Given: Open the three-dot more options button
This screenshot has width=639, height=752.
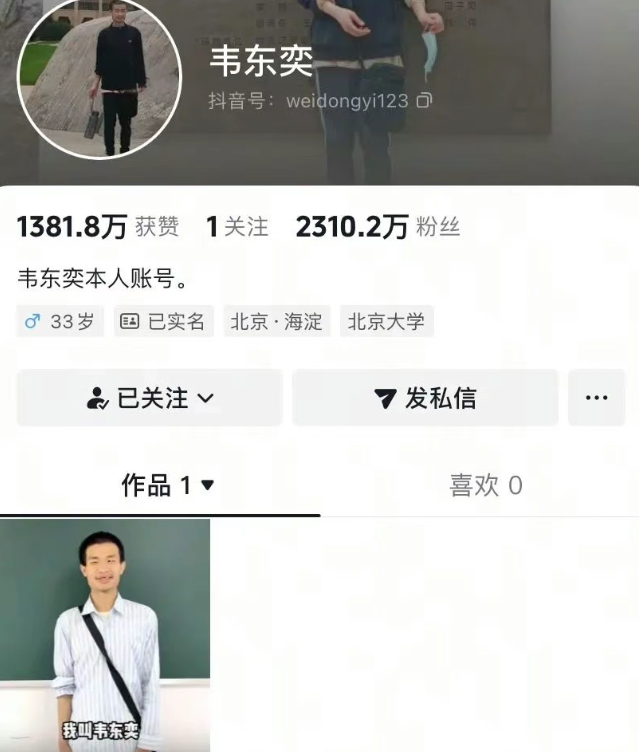Looking at the screenshot, I should (x=596, y=398).
